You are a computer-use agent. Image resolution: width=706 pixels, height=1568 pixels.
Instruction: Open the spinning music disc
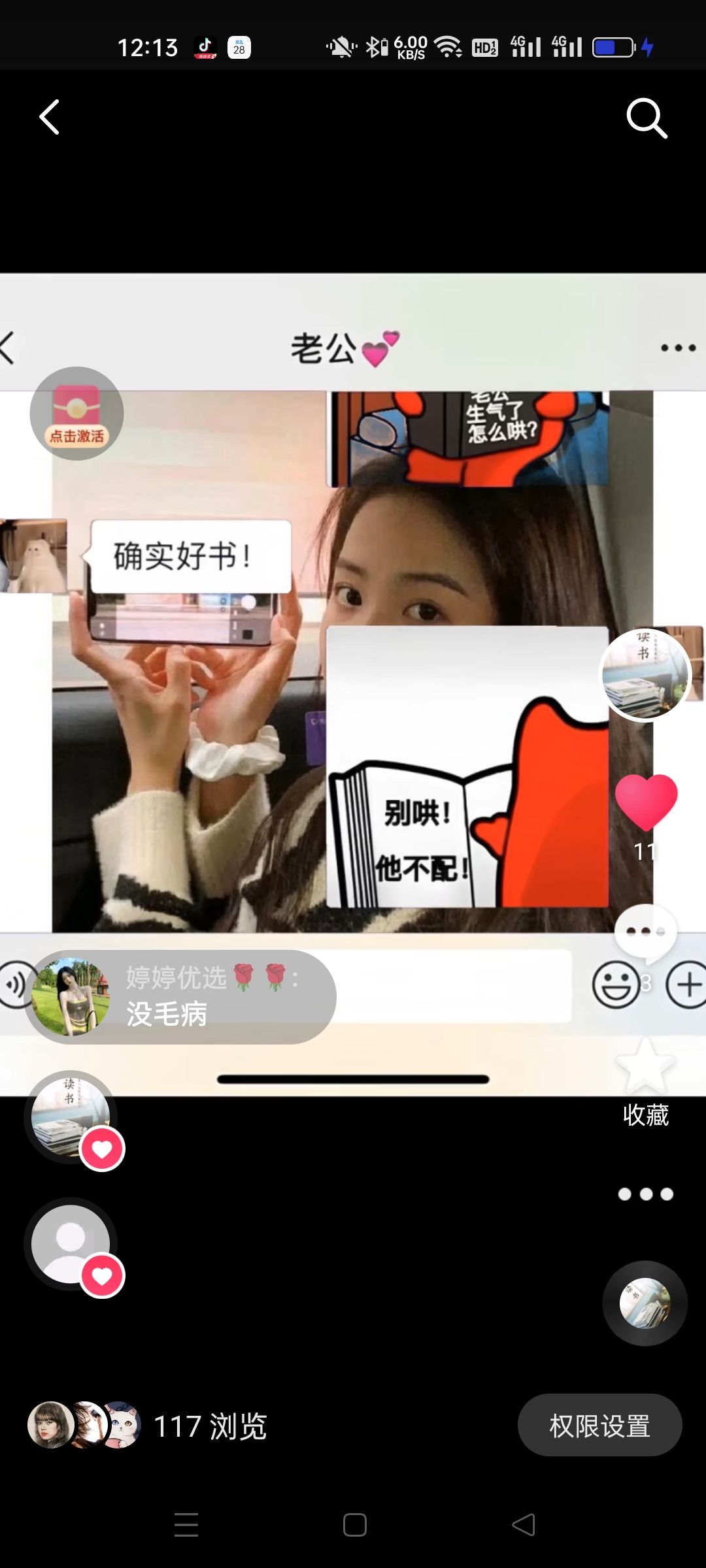645,1303
